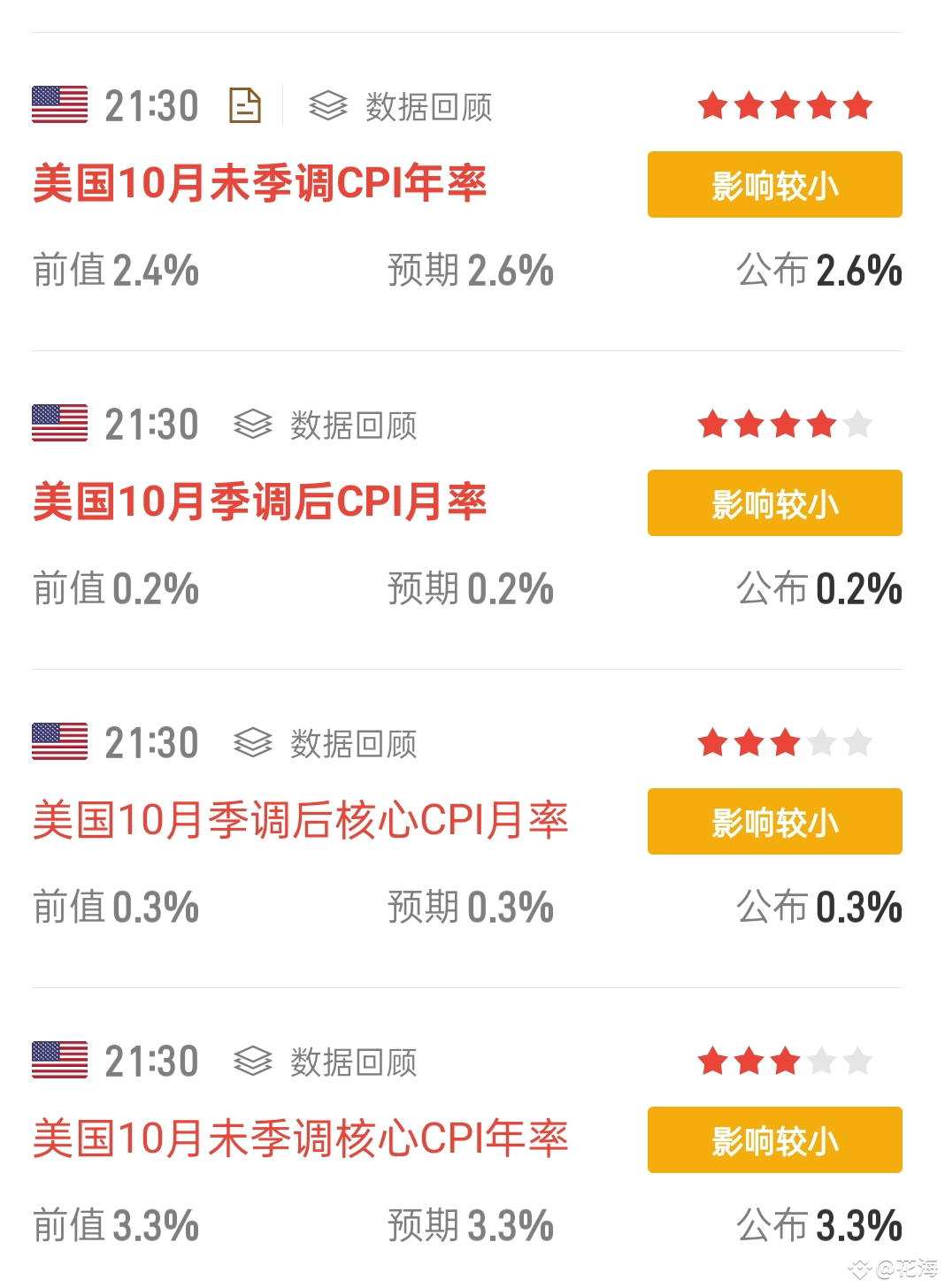Click the layers icon before 数据回顾 on the first entry
The height and width of the screenshot is (1288, 945).
tap(328, 105)
